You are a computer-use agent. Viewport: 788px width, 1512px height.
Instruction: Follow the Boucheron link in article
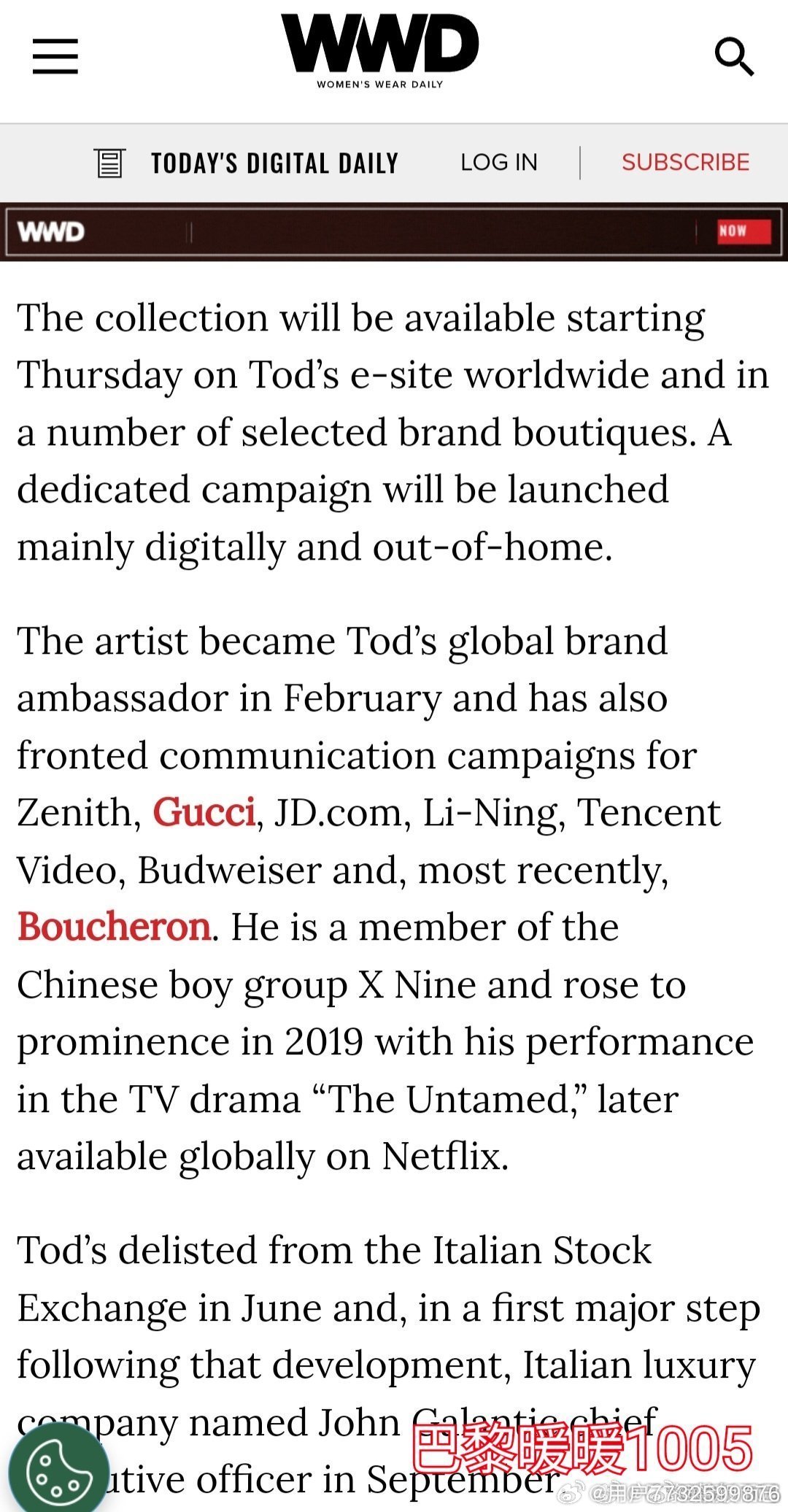115,927
